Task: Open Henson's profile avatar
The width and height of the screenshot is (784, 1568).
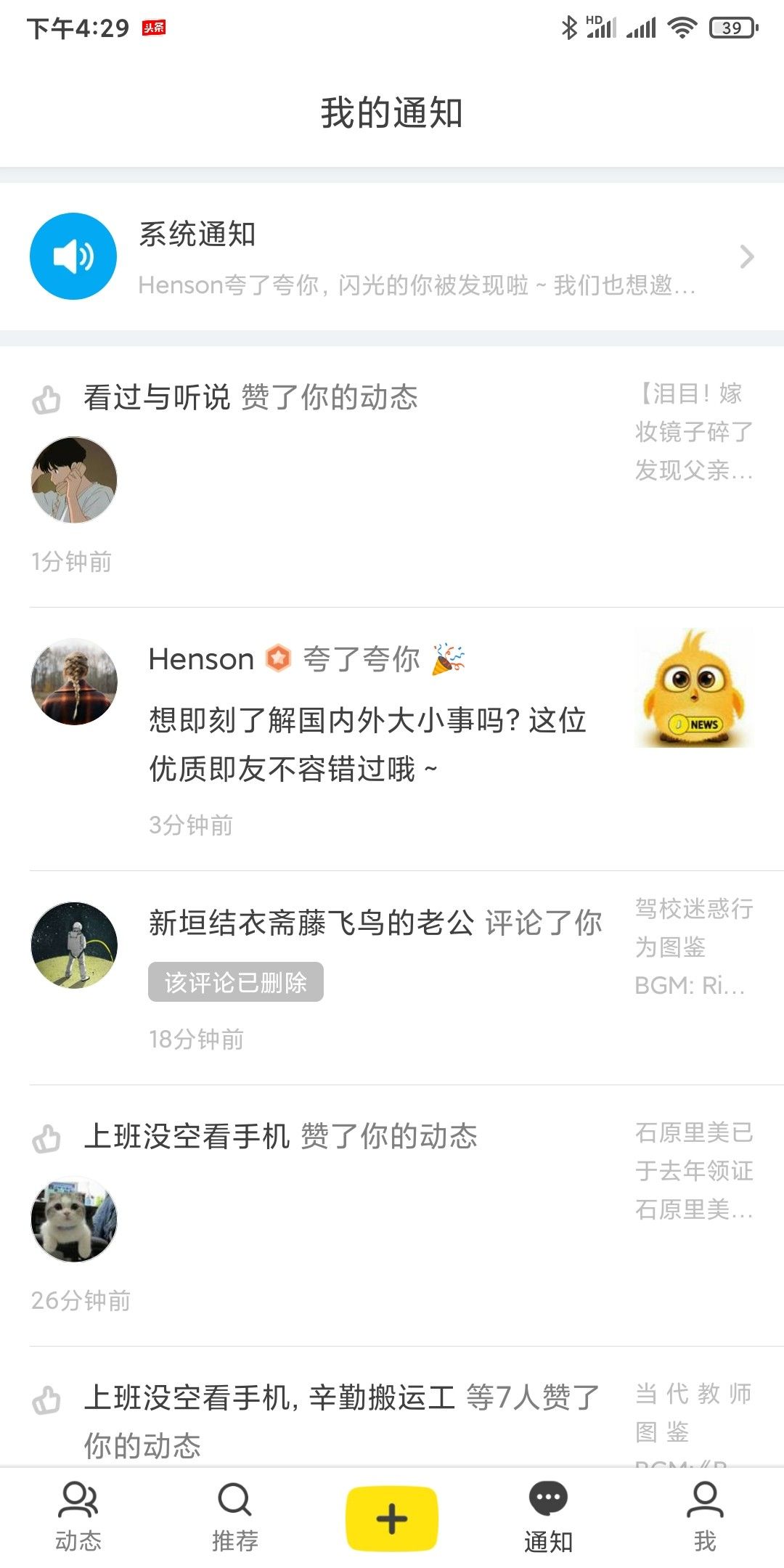Action: click(74, 682)
